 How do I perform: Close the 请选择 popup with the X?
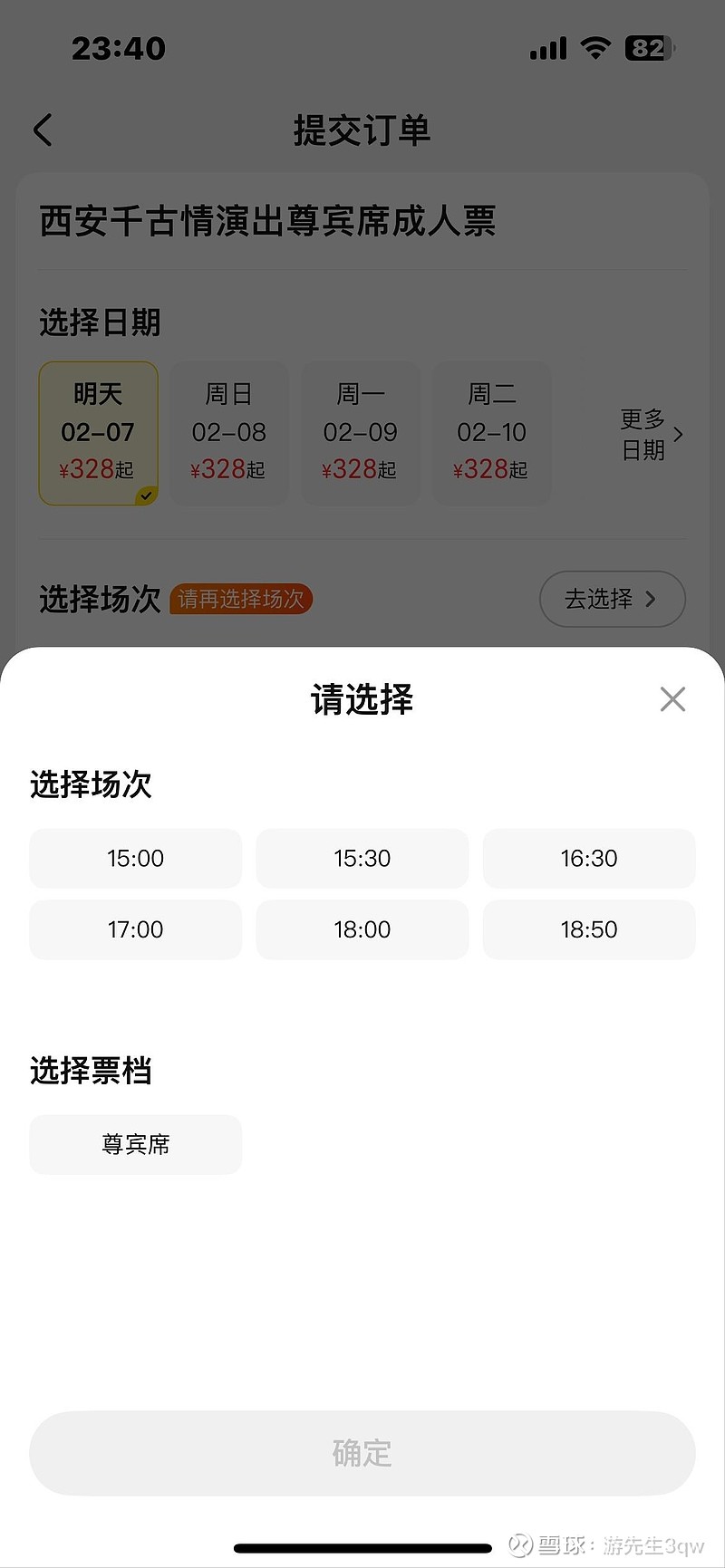[x=672, y=698]
